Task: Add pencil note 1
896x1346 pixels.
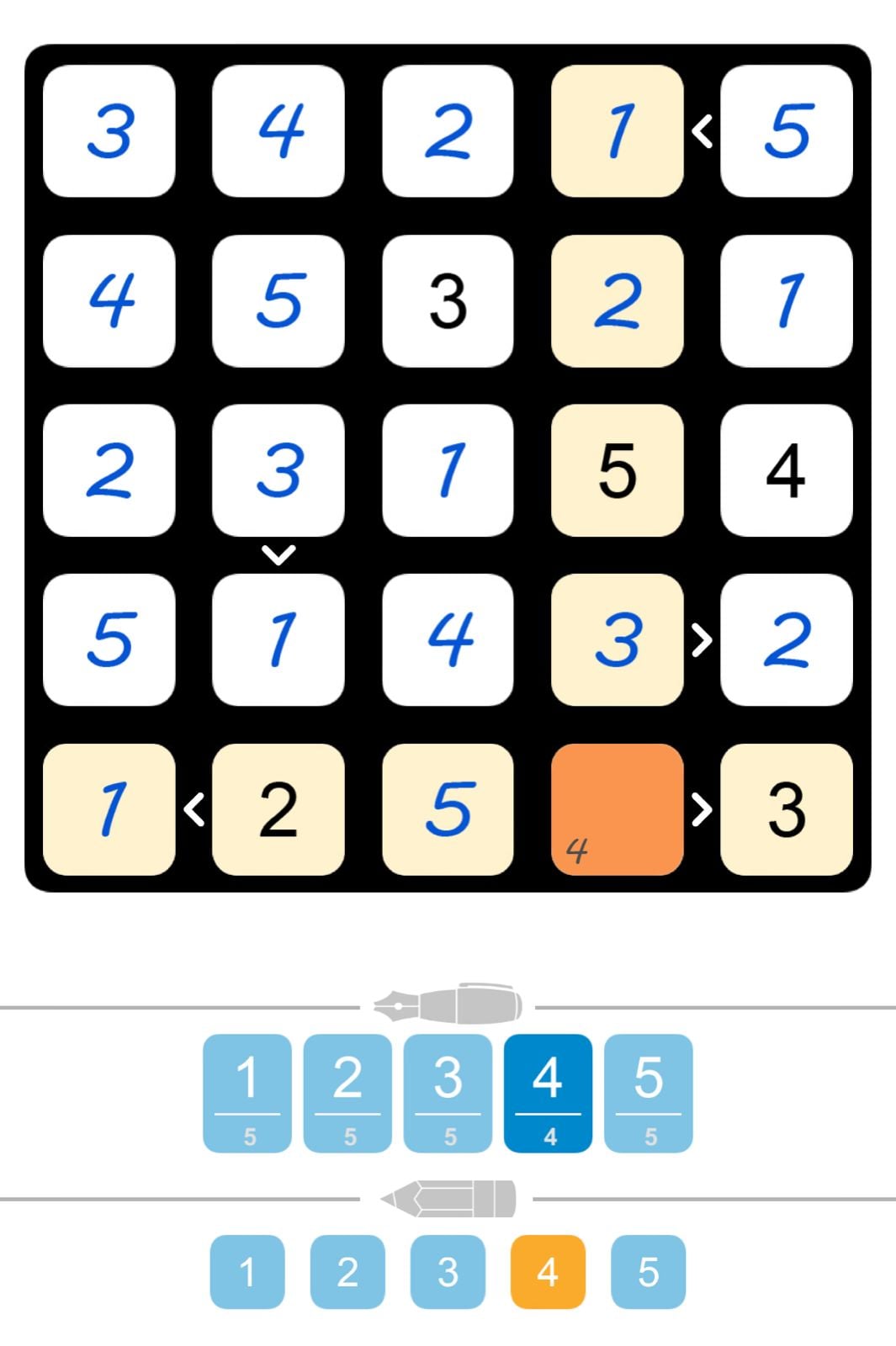Action: [247, 1271]
